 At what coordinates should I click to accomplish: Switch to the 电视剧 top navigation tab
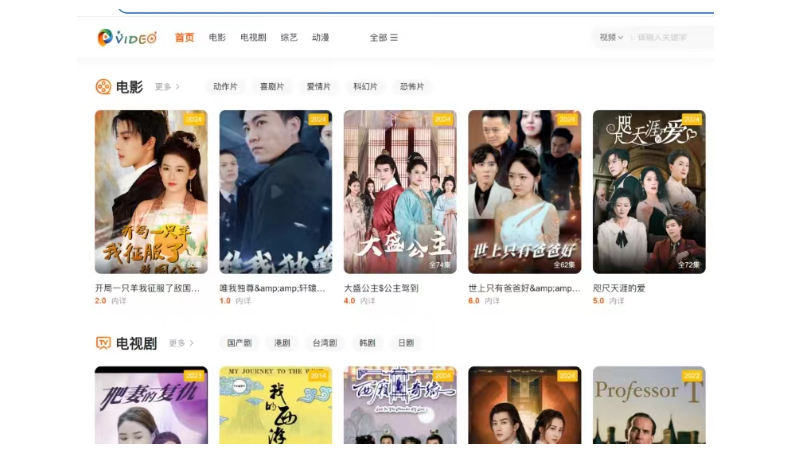(253, 38)
